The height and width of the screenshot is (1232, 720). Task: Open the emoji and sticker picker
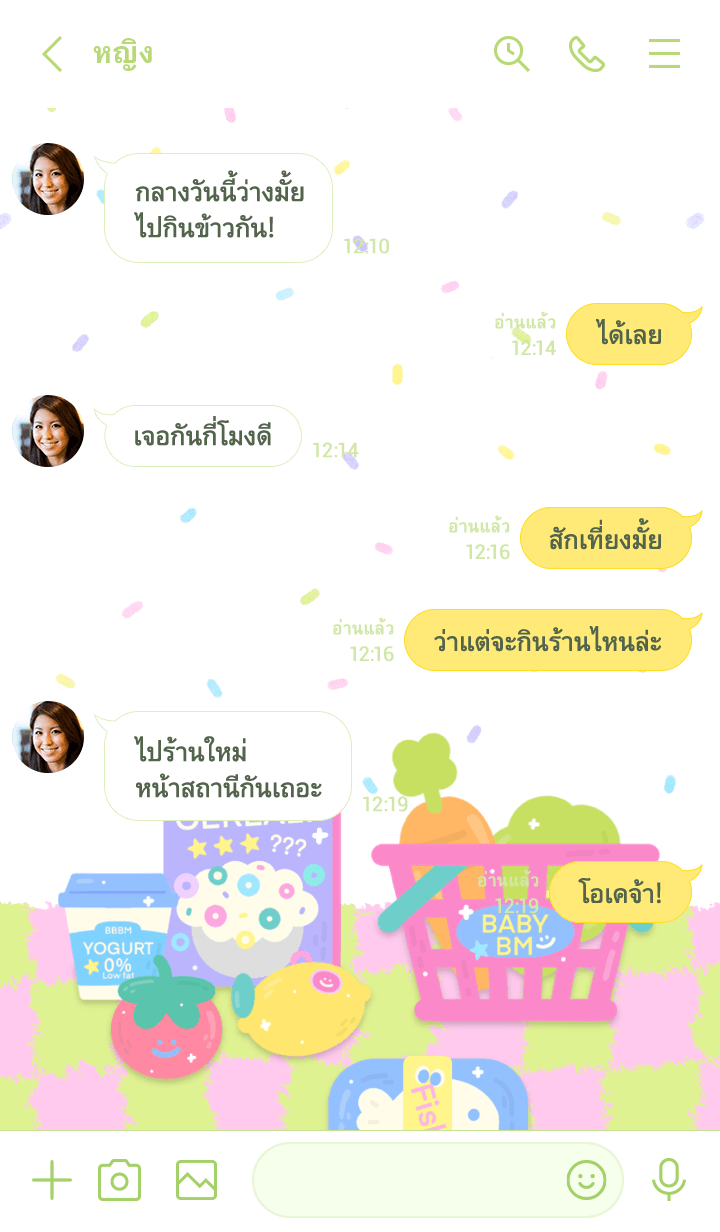click(587, 1181)
